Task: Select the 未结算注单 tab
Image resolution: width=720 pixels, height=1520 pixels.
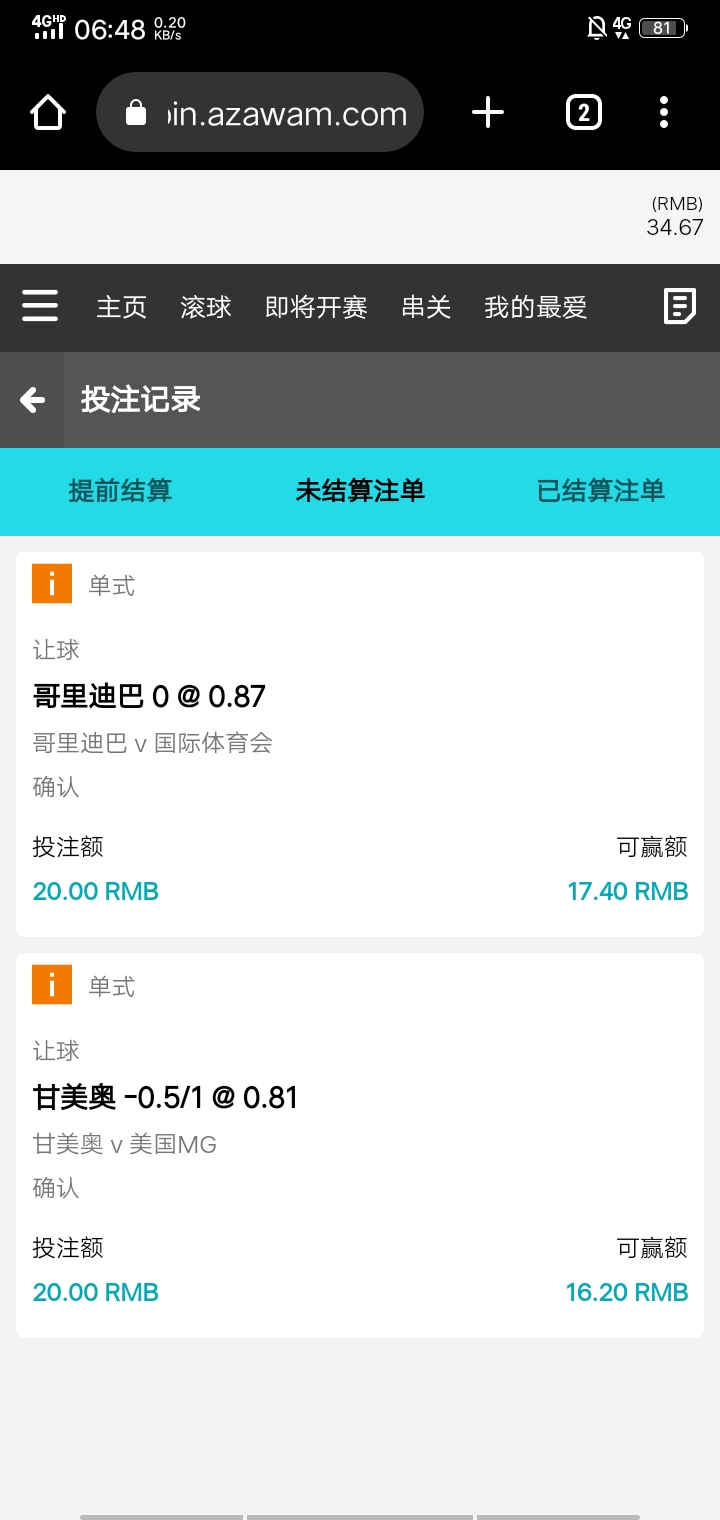Action: click(x=360, y=491)
